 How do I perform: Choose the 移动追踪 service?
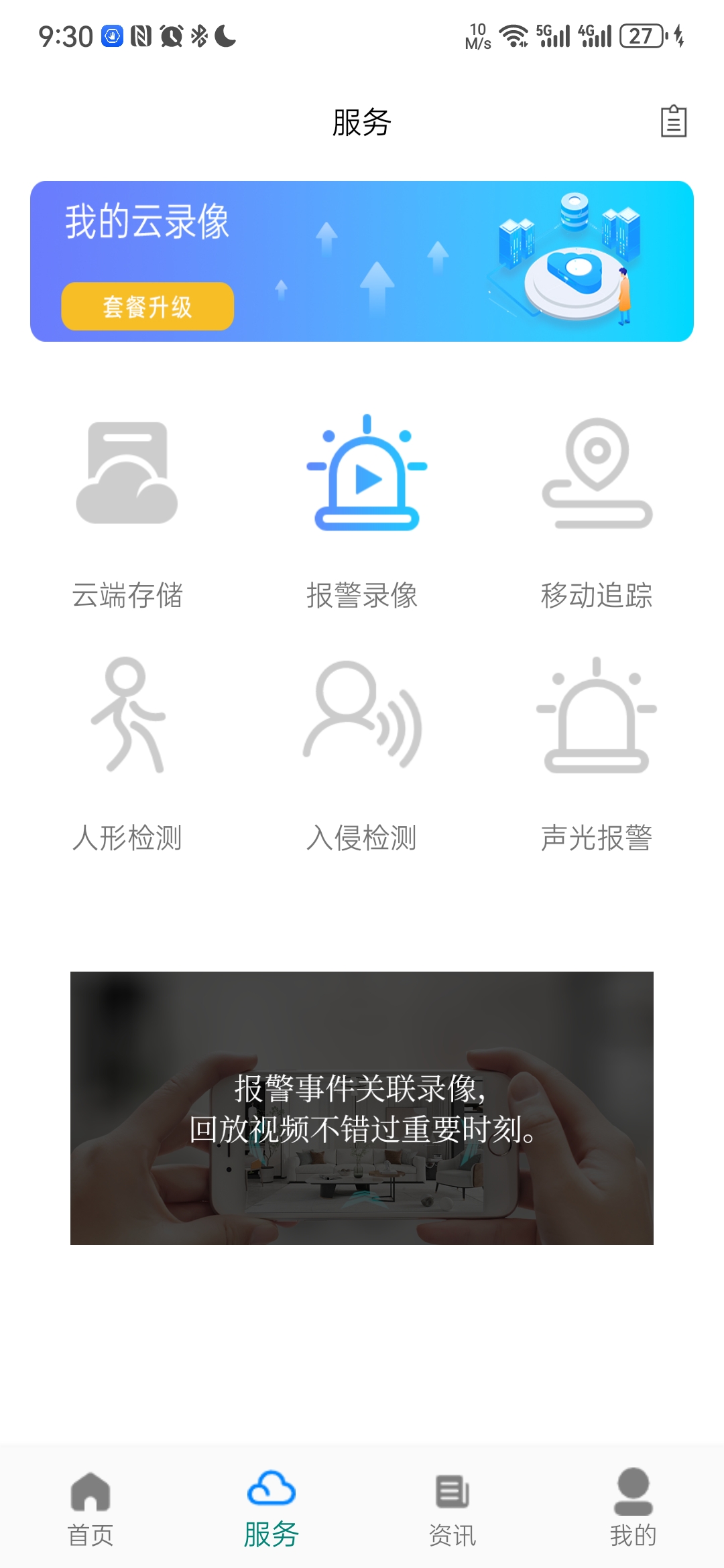point(597,509)
